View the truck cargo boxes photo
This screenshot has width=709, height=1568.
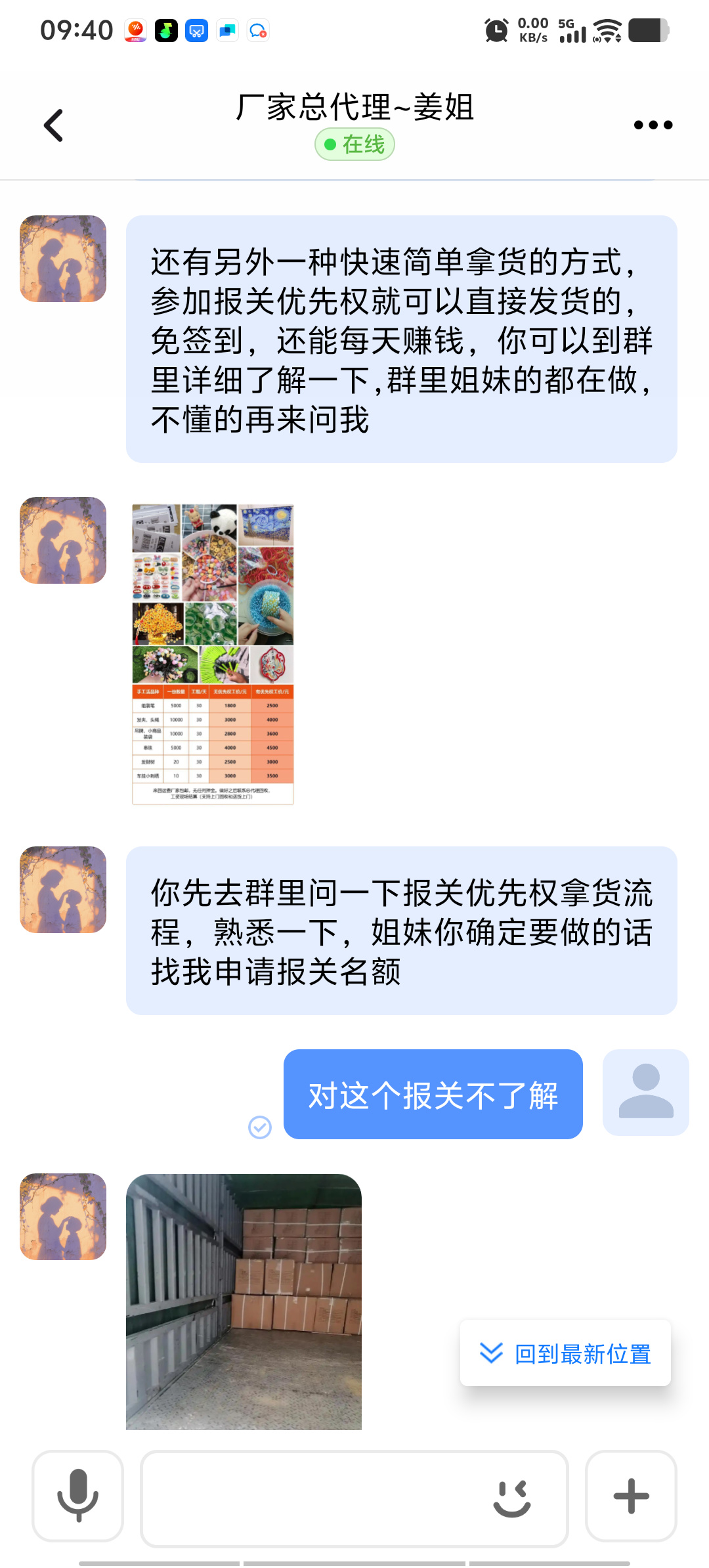point(244,1301)
